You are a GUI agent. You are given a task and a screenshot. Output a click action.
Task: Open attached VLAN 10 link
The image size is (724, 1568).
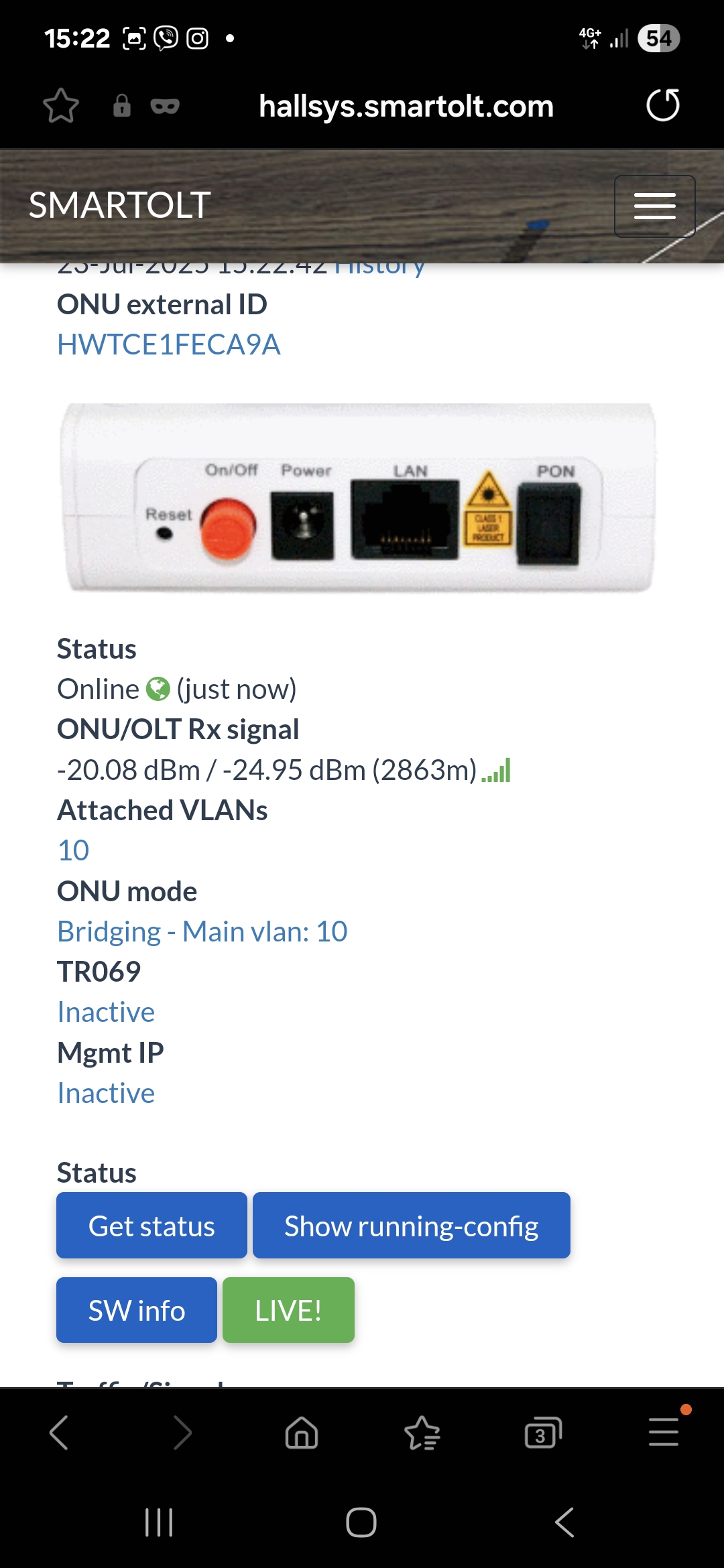pyautogui.click(x=73, y=850)
